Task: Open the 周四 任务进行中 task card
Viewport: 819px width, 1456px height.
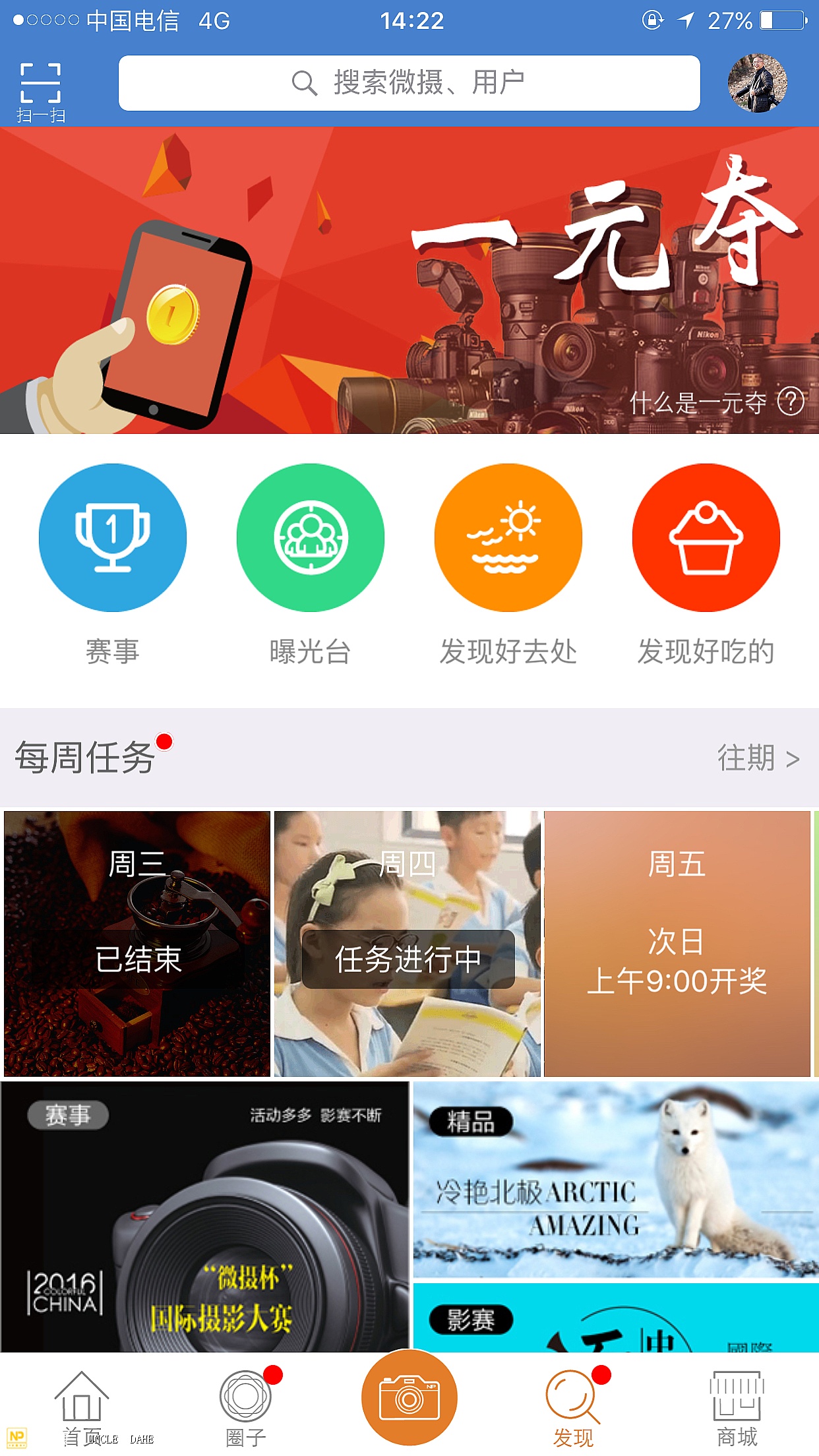Action: tap(407, 943)
